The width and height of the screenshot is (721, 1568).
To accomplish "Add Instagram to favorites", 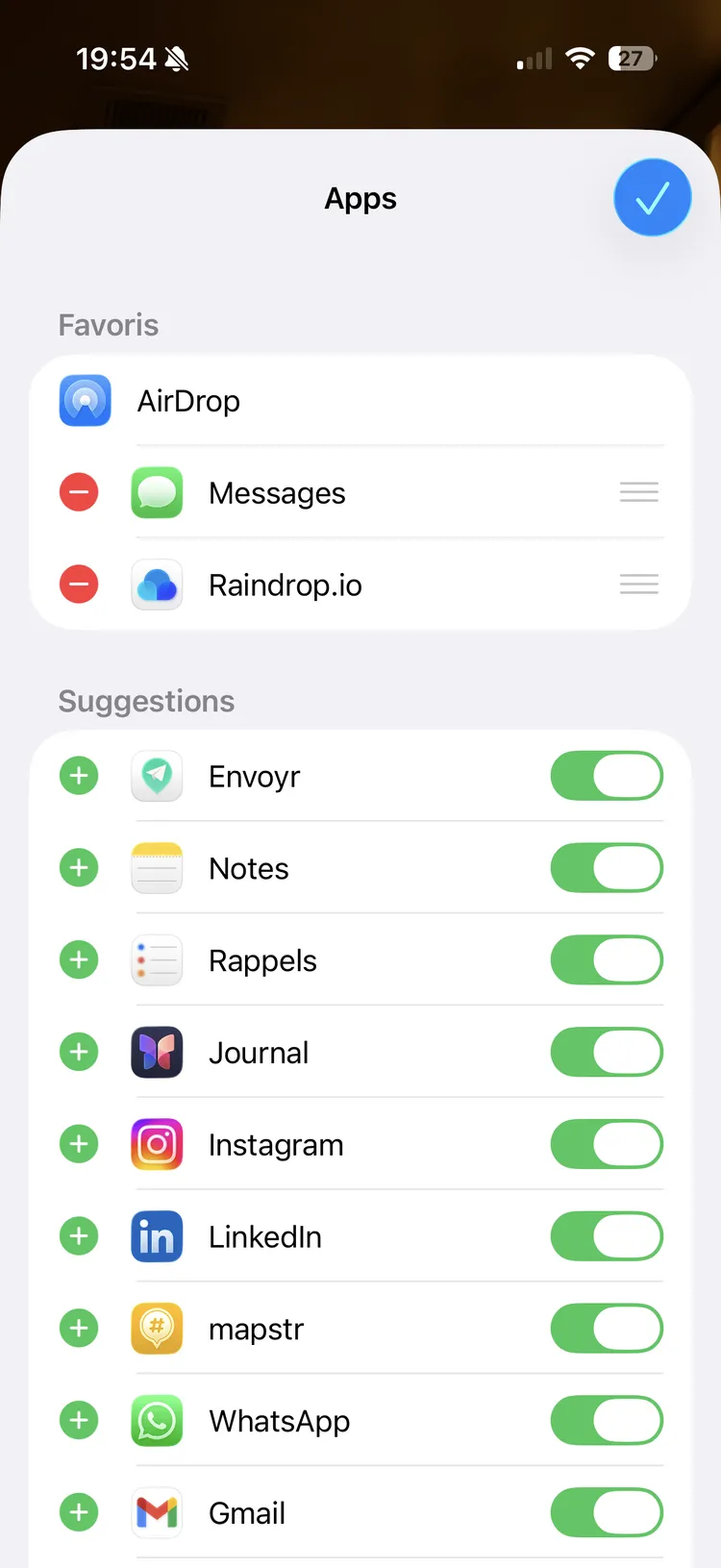I will point(79,1144).
